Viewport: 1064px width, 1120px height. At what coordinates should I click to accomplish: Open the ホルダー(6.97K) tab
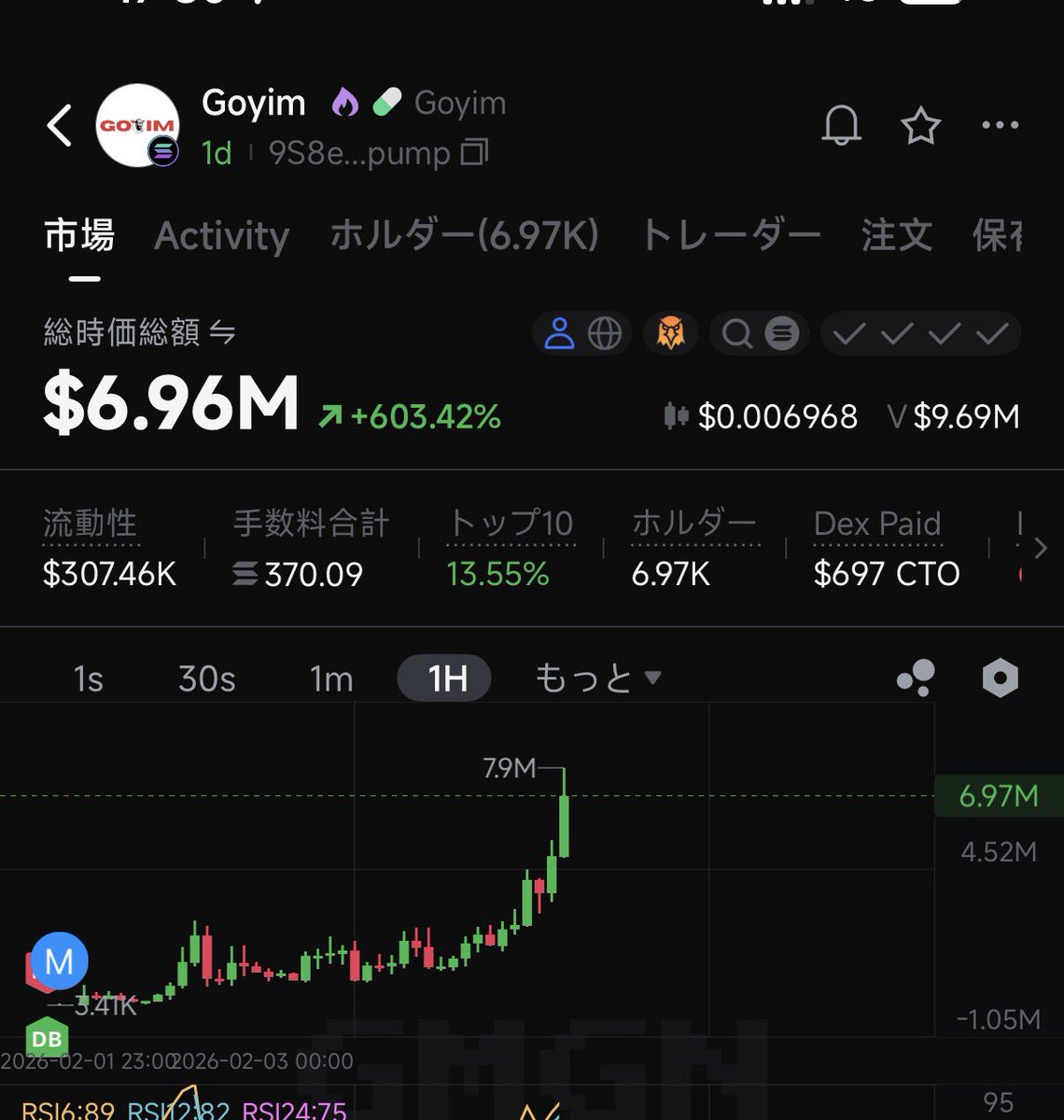click(x=464, y=236)
